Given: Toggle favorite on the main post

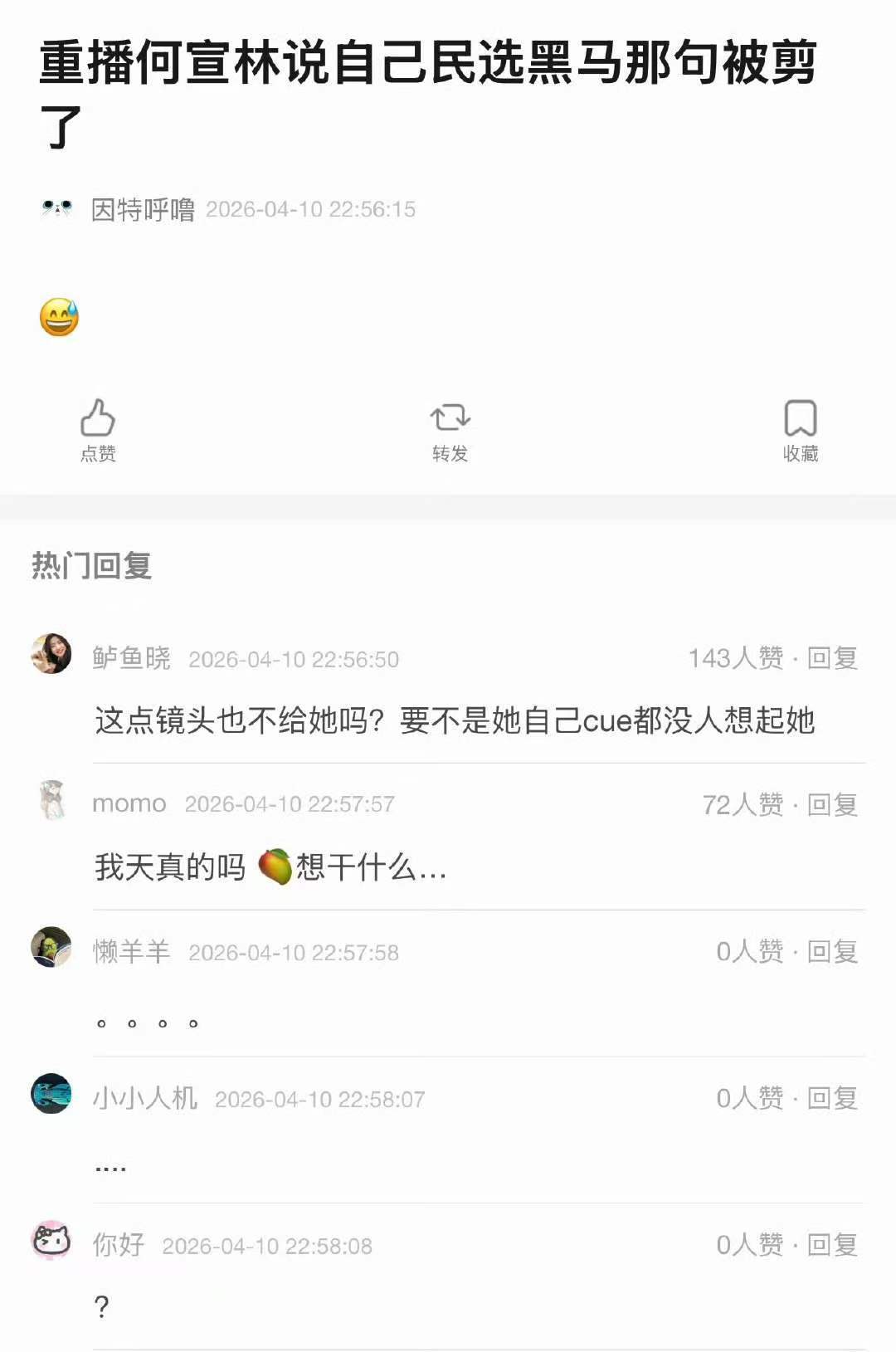Looking at the screenshot, I should 799,432.
